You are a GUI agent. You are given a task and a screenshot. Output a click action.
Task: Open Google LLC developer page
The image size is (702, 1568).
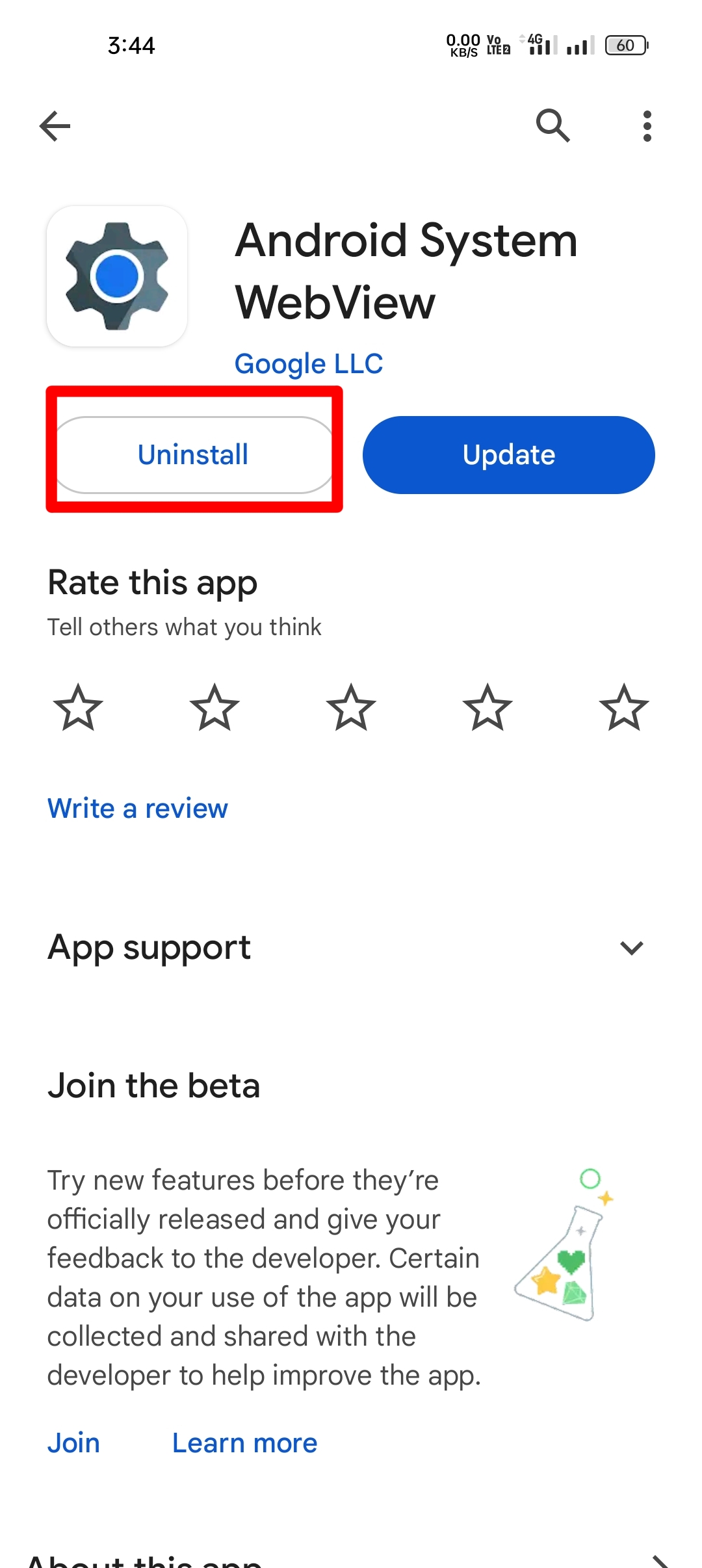(309, 363)
